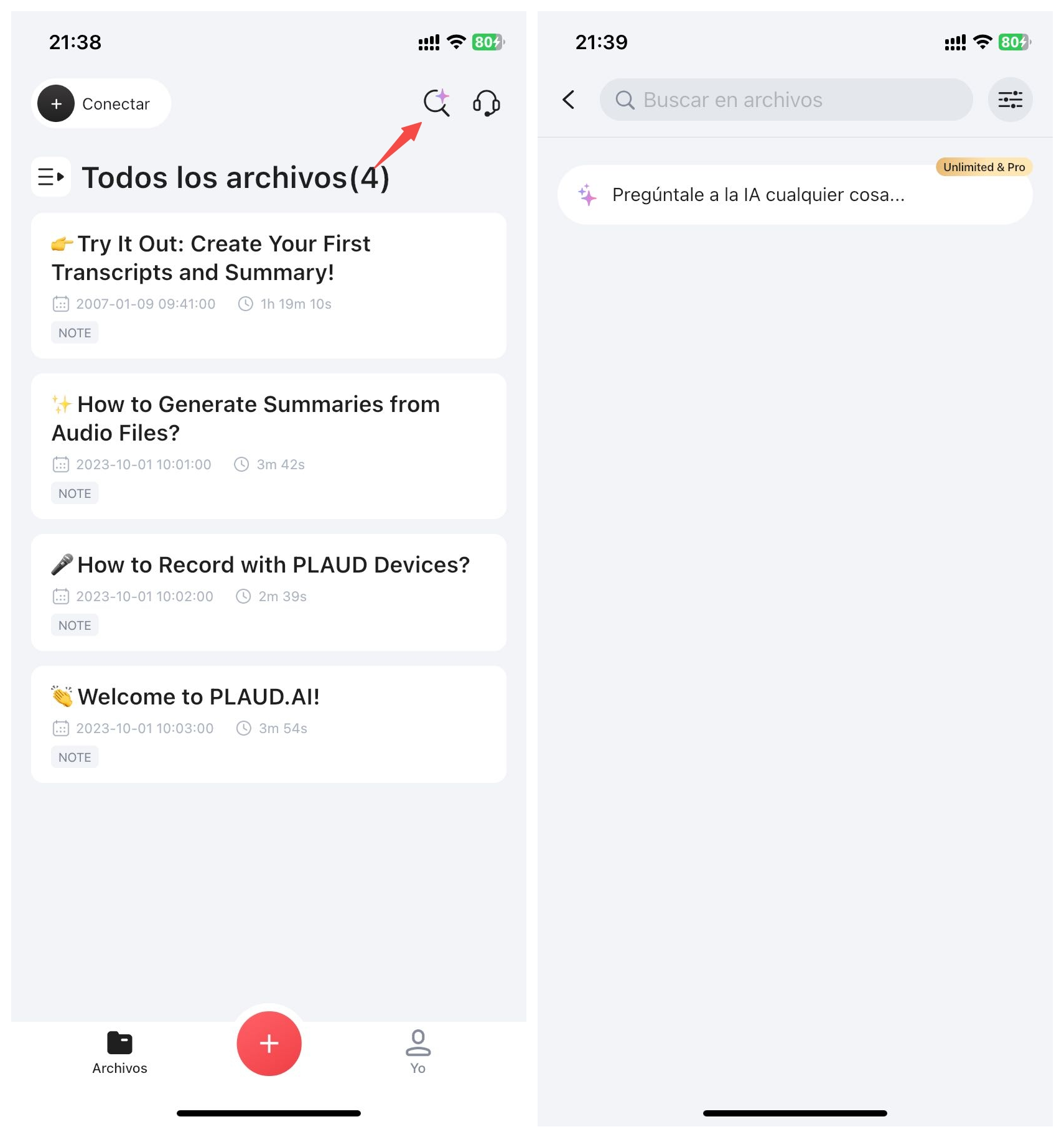This screenshot has height=1137, width=1064.
Task: Focus the 'Buscar en archivos' search field
Action: click(x=786, y=100)
